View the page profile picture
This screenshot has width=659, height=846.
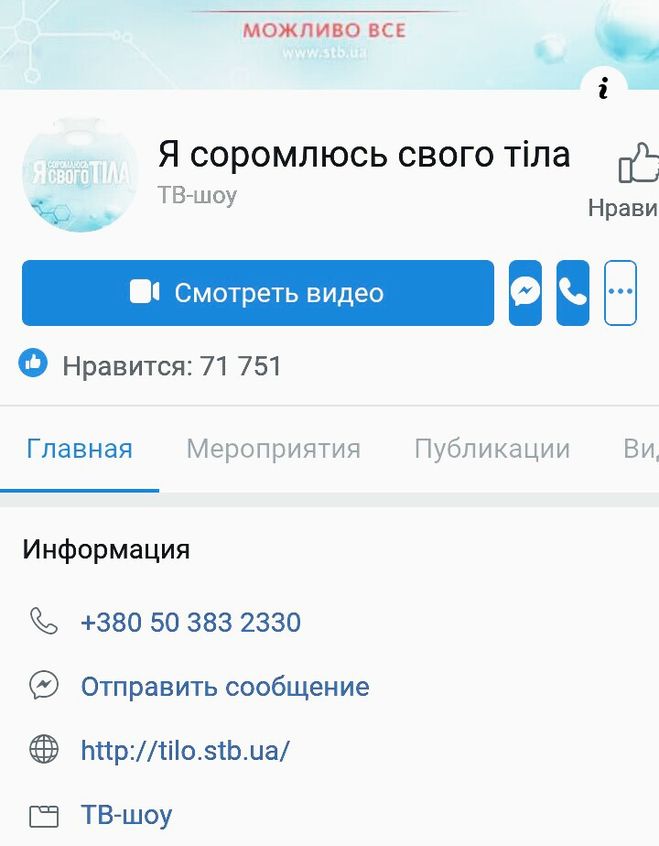(x=80, y=175)
